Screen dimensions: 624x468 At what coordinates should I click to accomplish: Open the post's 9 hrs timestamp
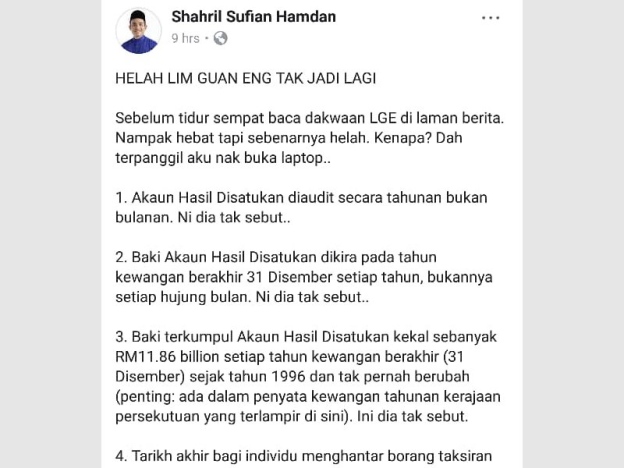(185, 39)
